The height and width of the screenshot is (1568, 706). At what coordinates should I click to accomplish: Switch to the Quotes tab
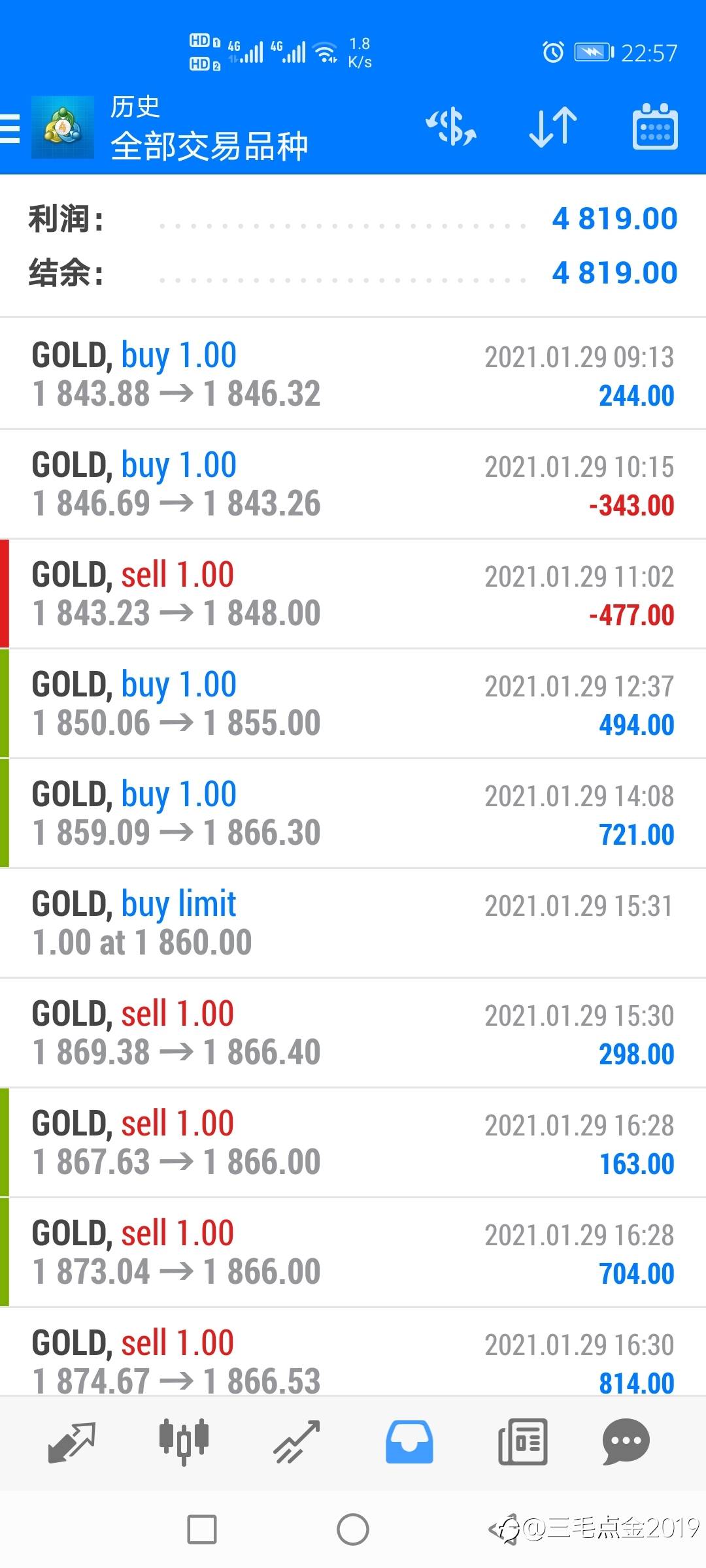click(x=72, y=1442)
